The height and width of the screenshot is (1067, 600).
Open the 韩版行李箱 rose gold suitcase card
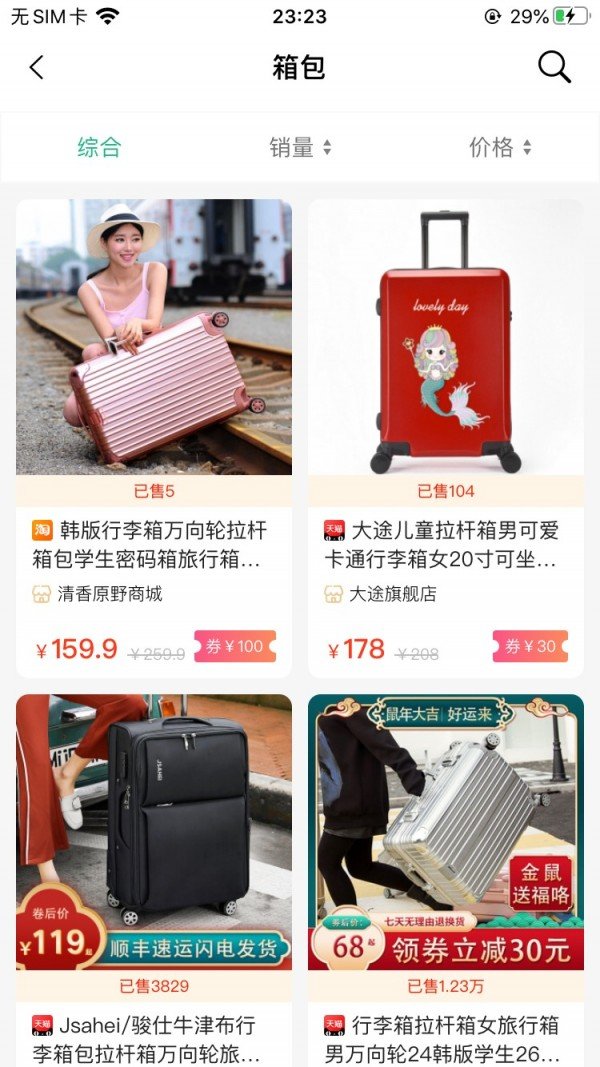(x=154, y=337)
